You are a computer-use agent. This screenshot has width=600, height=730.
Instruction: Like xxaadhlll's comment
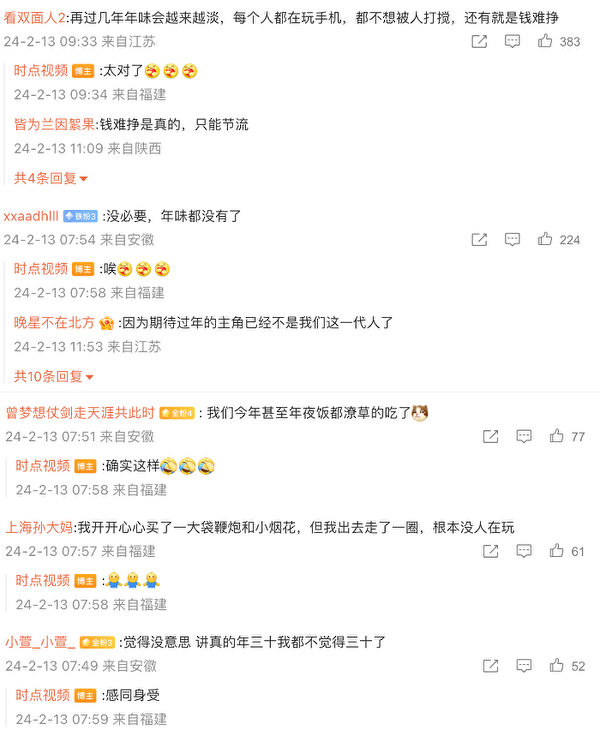545,239
